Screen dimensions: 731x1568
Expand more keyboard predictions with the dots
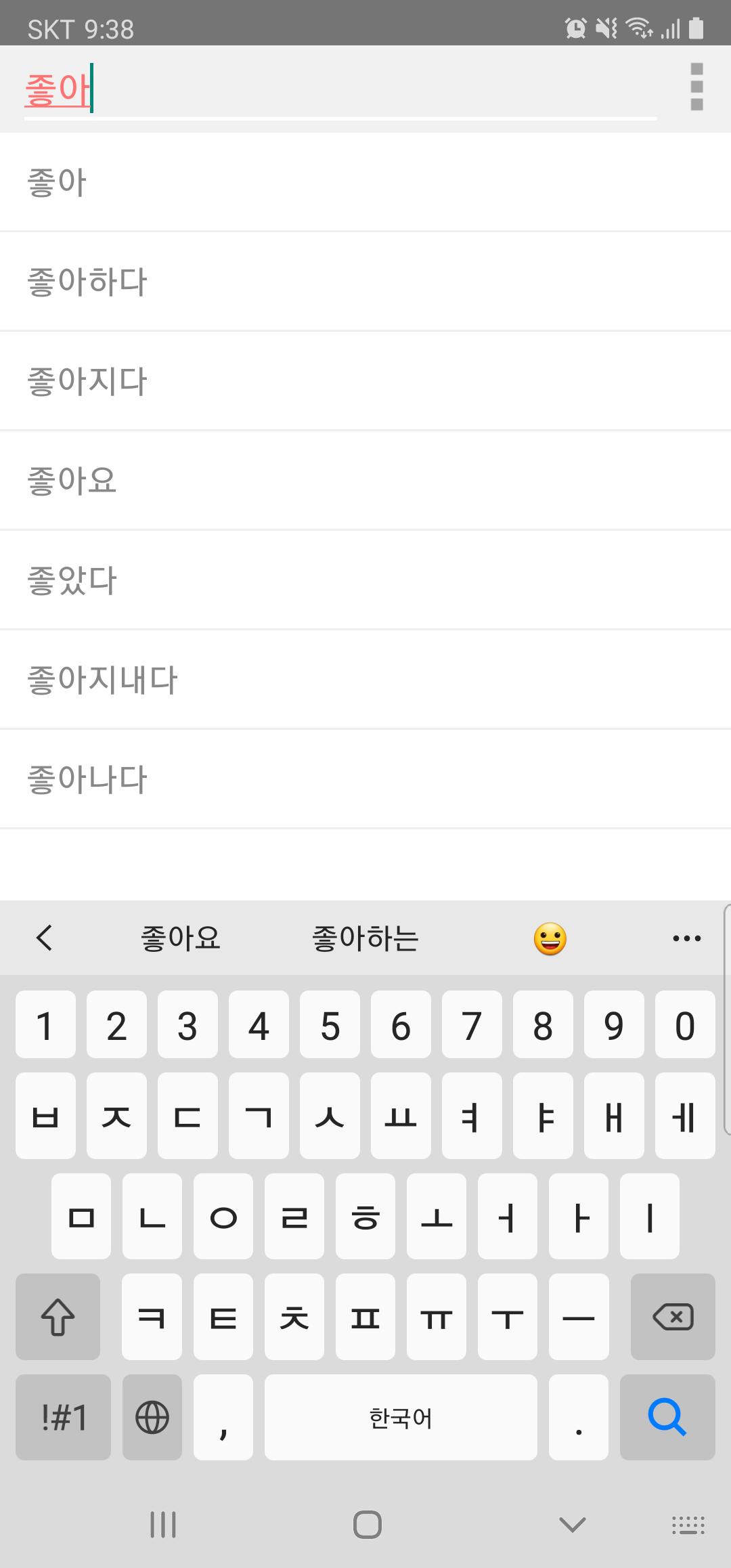click(x=686, y=938)
